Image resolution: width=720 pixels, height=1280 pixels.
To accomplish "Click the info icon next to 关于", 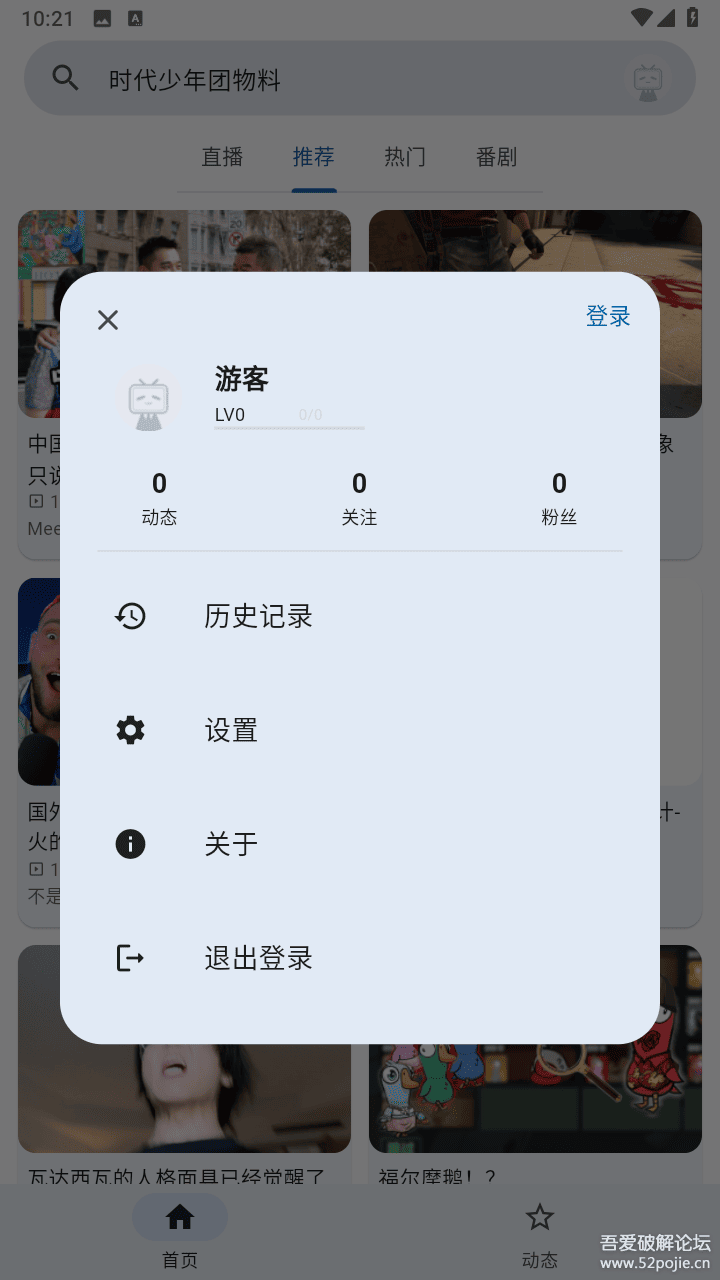I will click(130, 843).
